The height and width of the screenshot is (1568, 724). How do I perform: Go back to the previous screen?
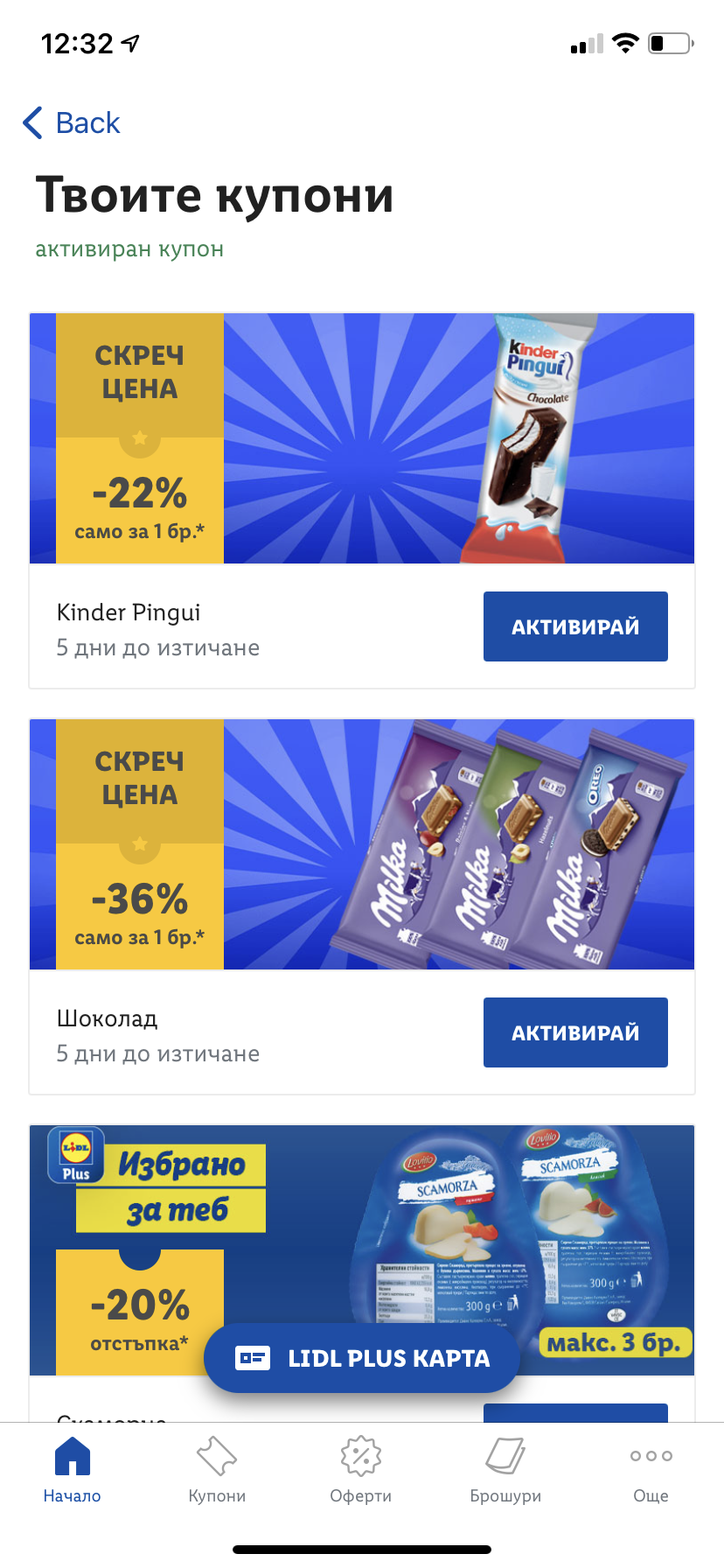(x=72, y=123)
